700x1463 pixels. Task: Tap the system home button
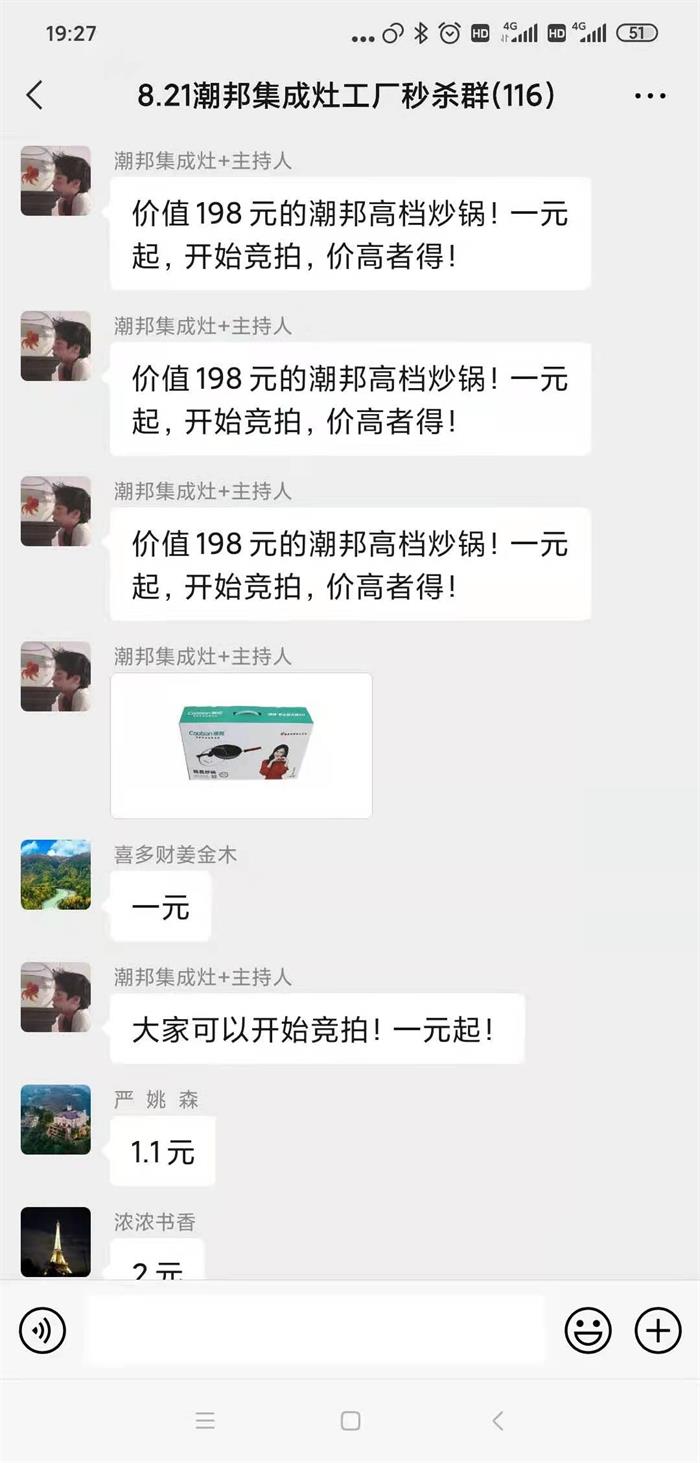(350, 1420)
